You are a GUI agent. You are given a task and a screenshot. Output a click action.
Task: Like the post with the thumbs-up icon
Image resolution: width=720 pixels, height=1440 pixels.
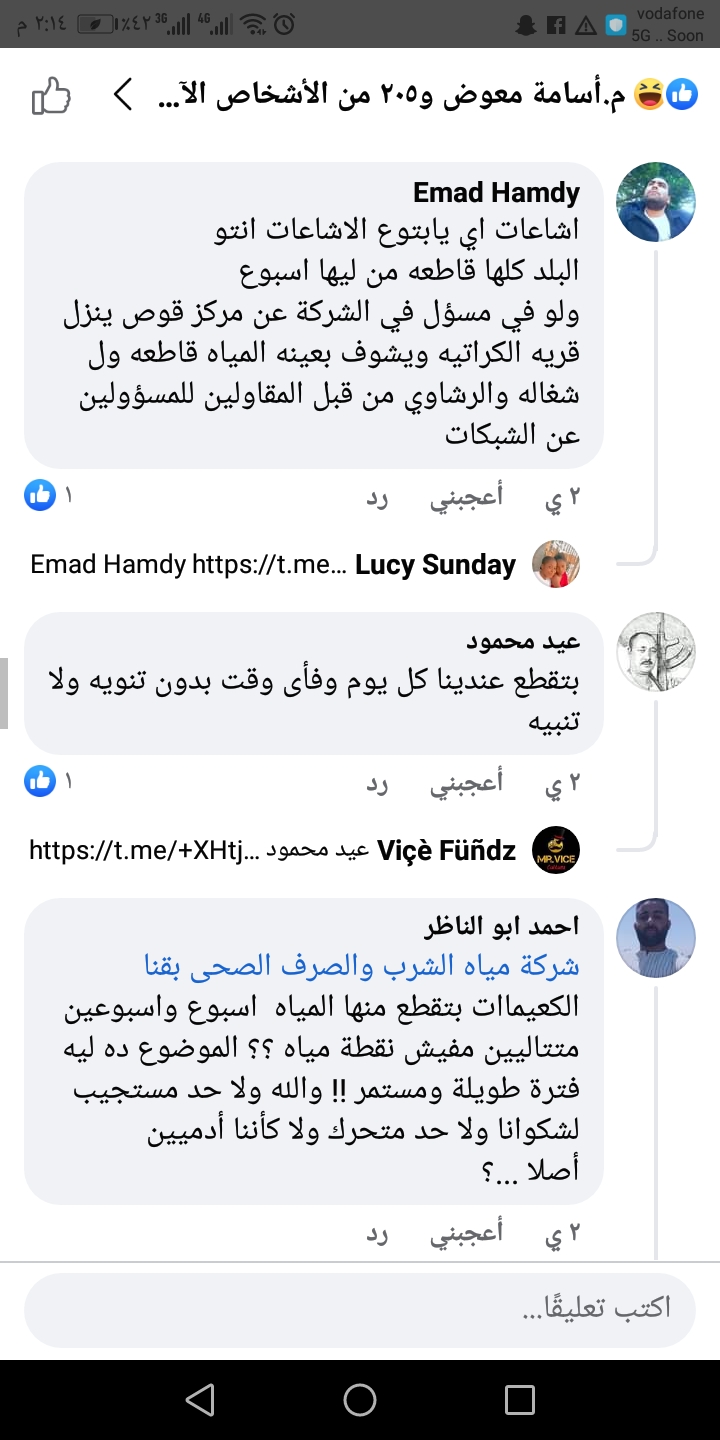[51, 97]
